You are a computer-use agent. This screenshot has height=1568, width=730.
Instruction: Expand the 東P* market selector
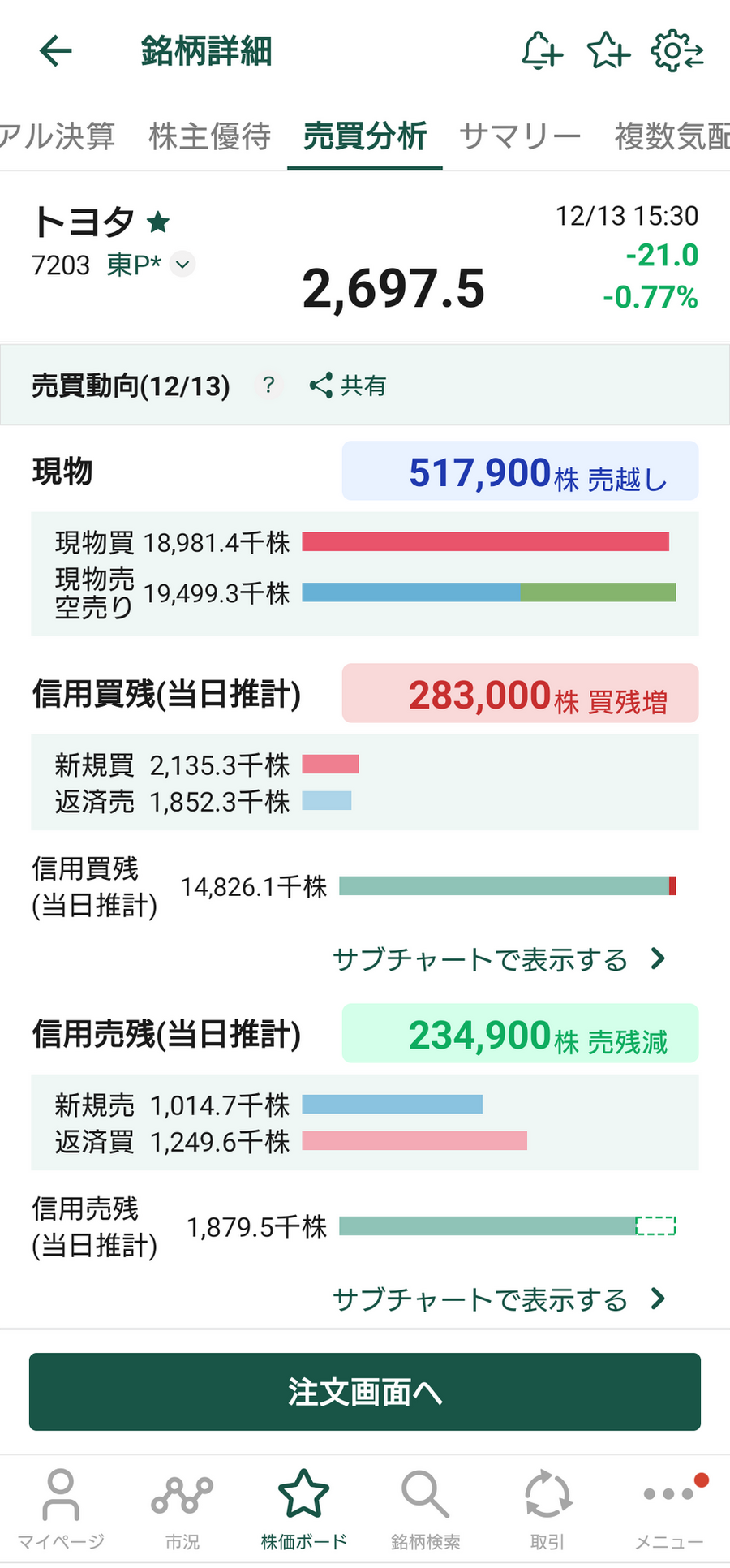click(x=182, y=264)
